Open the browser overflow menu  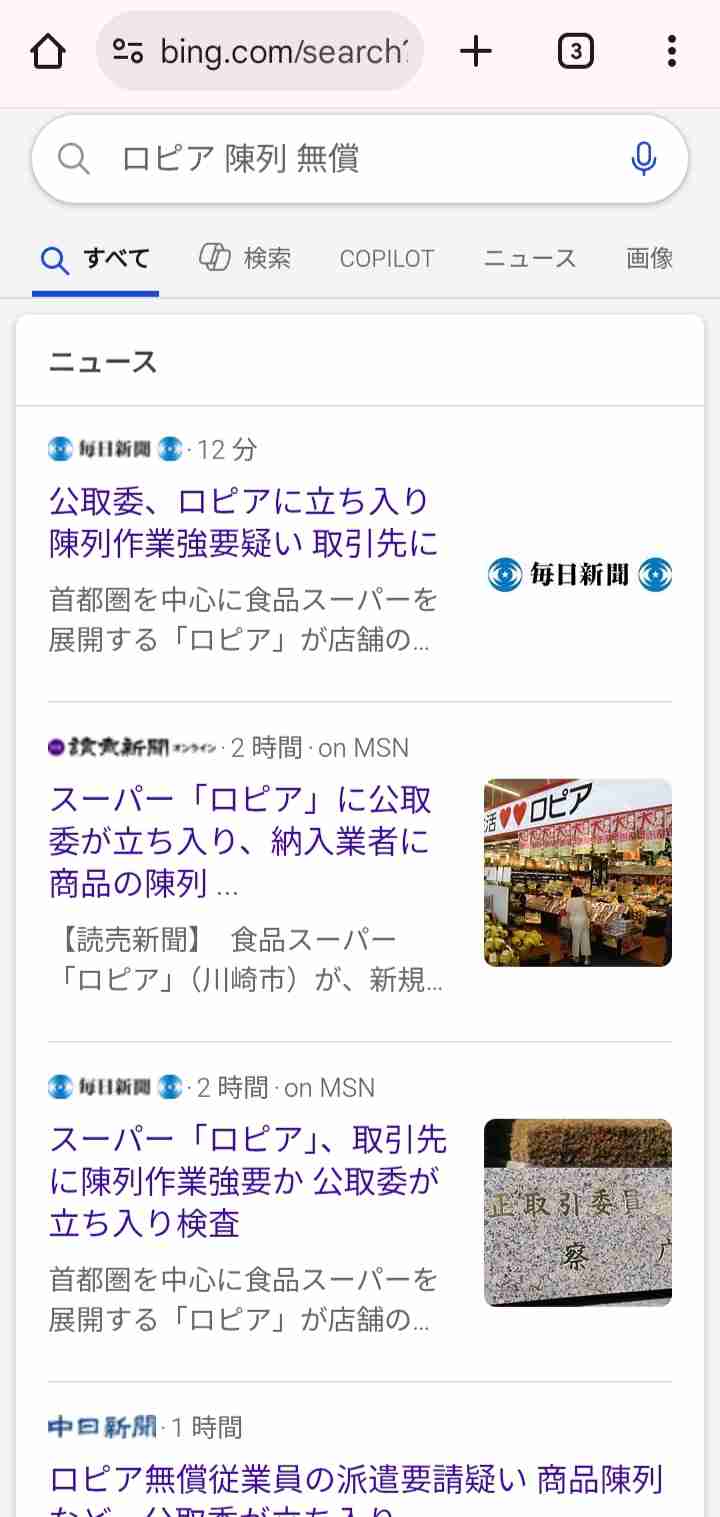coord(671,51)
